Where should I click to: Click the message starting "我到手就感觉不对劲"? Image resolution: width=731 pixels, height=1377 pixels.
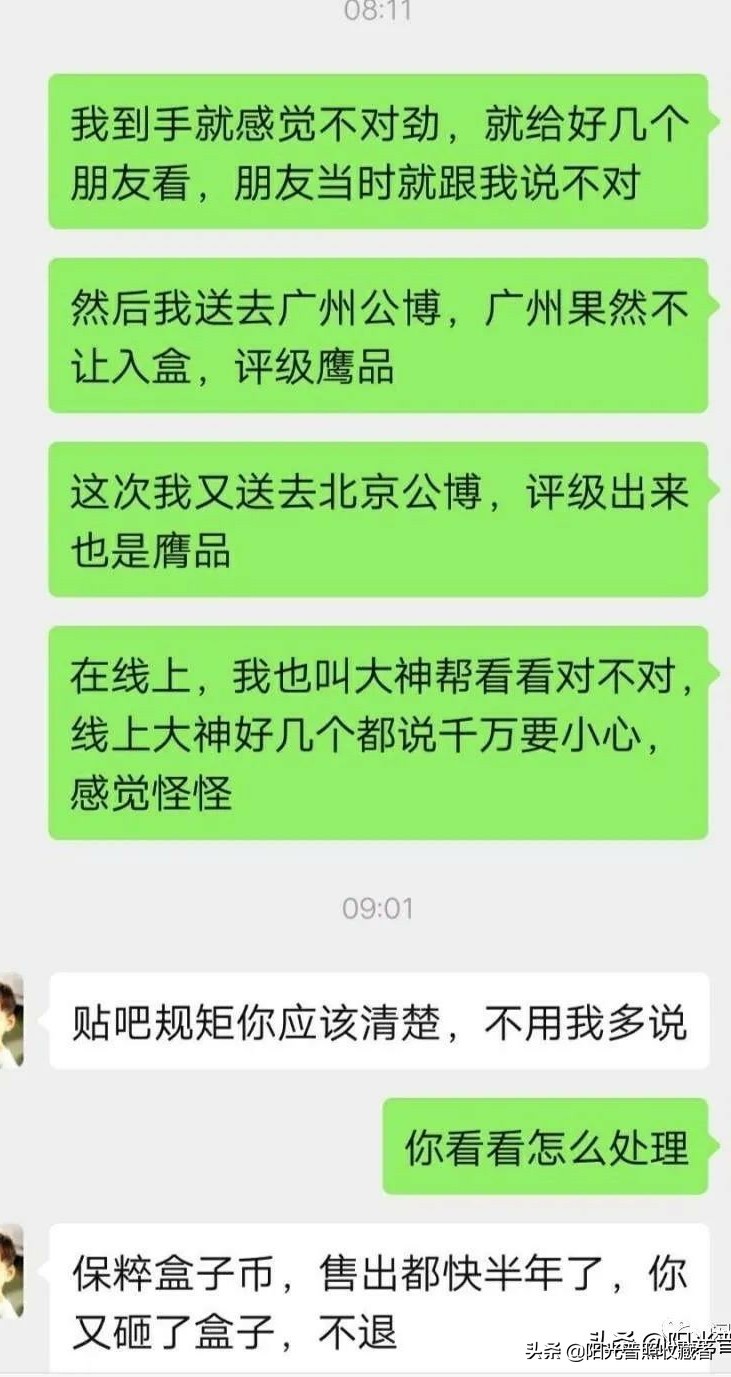380,153
